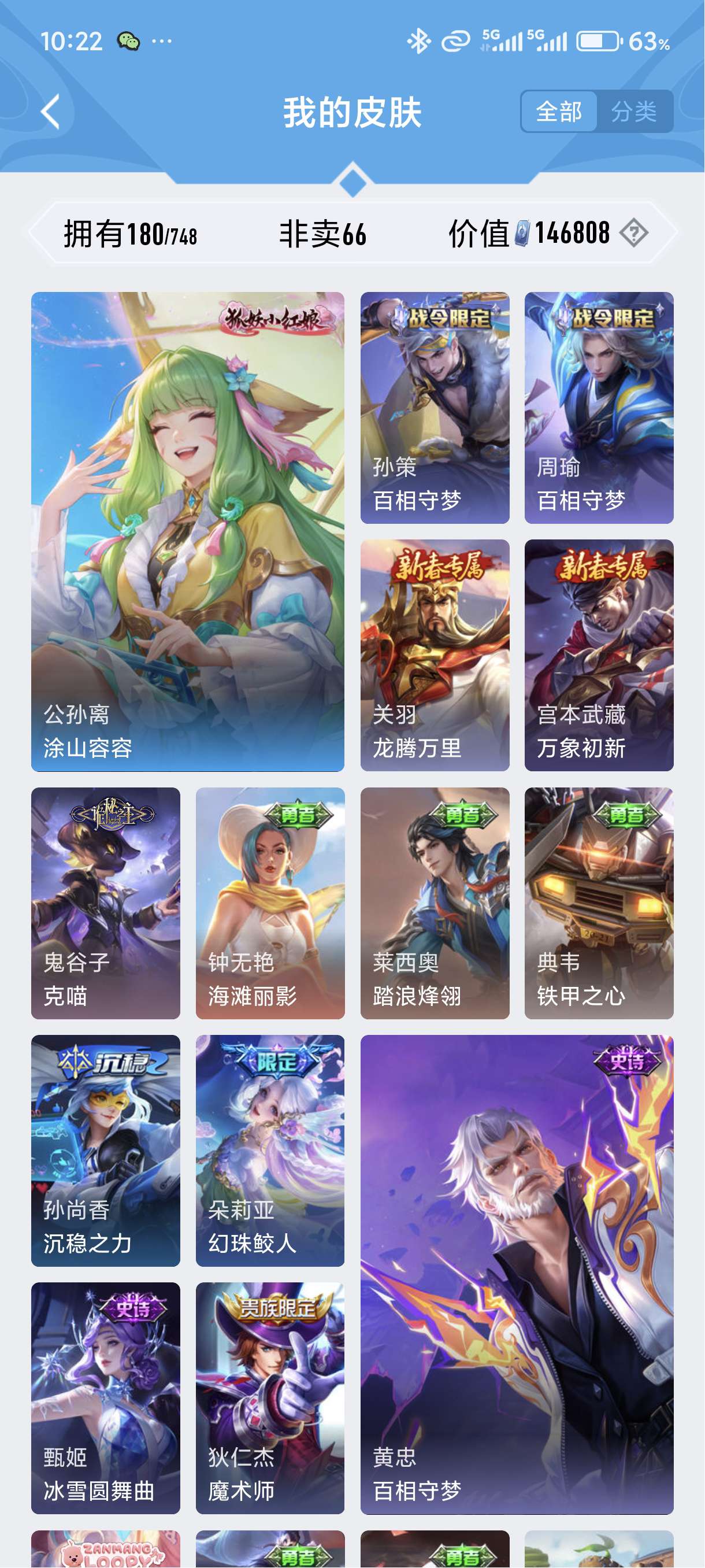Image resolution: width=705 pixels, height=1568 pixels.
Task: Open 甄姬 冰雪圆舞曲 skin
Action: [x=105, y=1397]
